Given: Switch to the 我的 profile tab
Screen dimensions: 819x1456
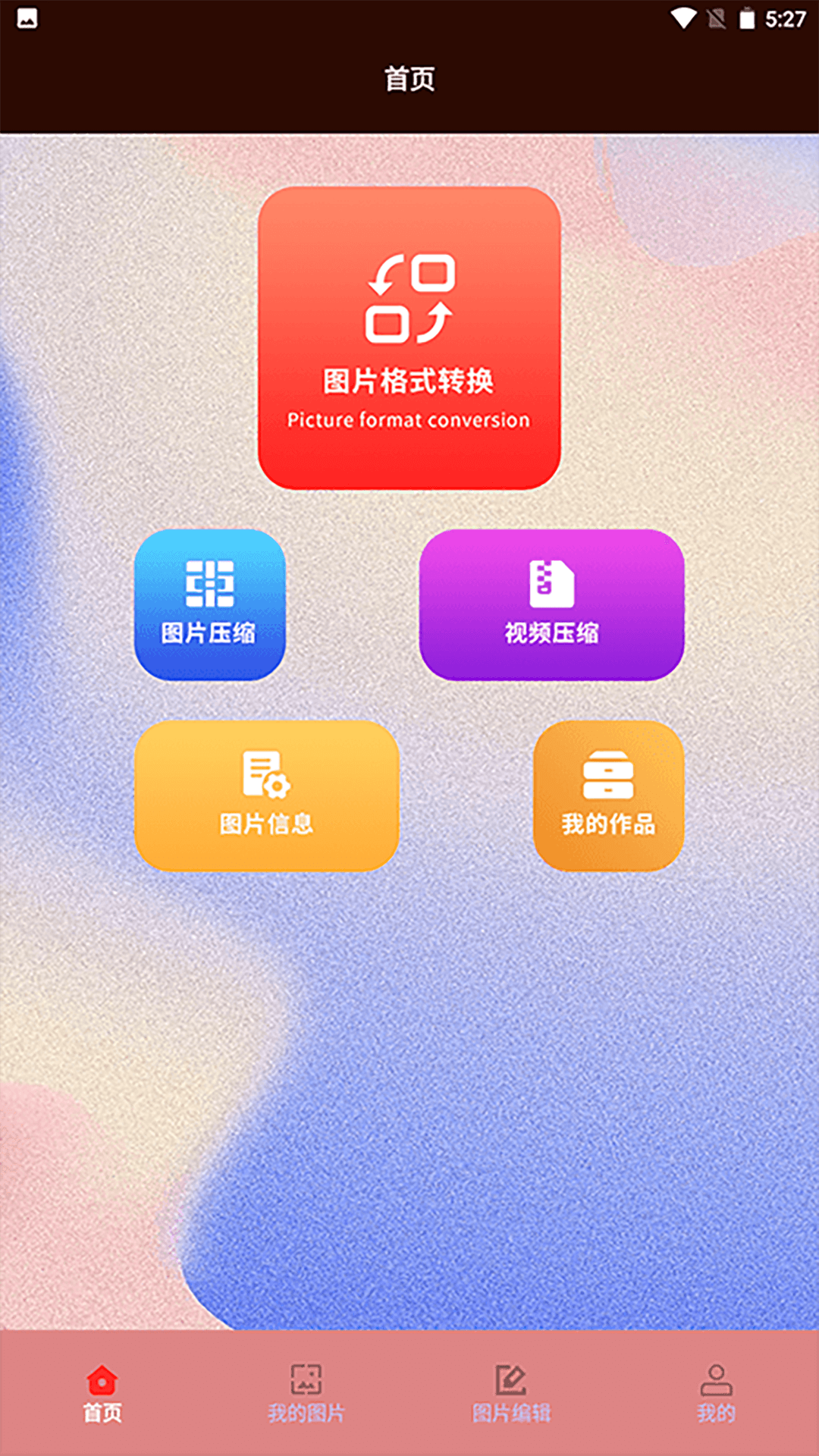Looking at the screenshot, I should click(716, 1394).
